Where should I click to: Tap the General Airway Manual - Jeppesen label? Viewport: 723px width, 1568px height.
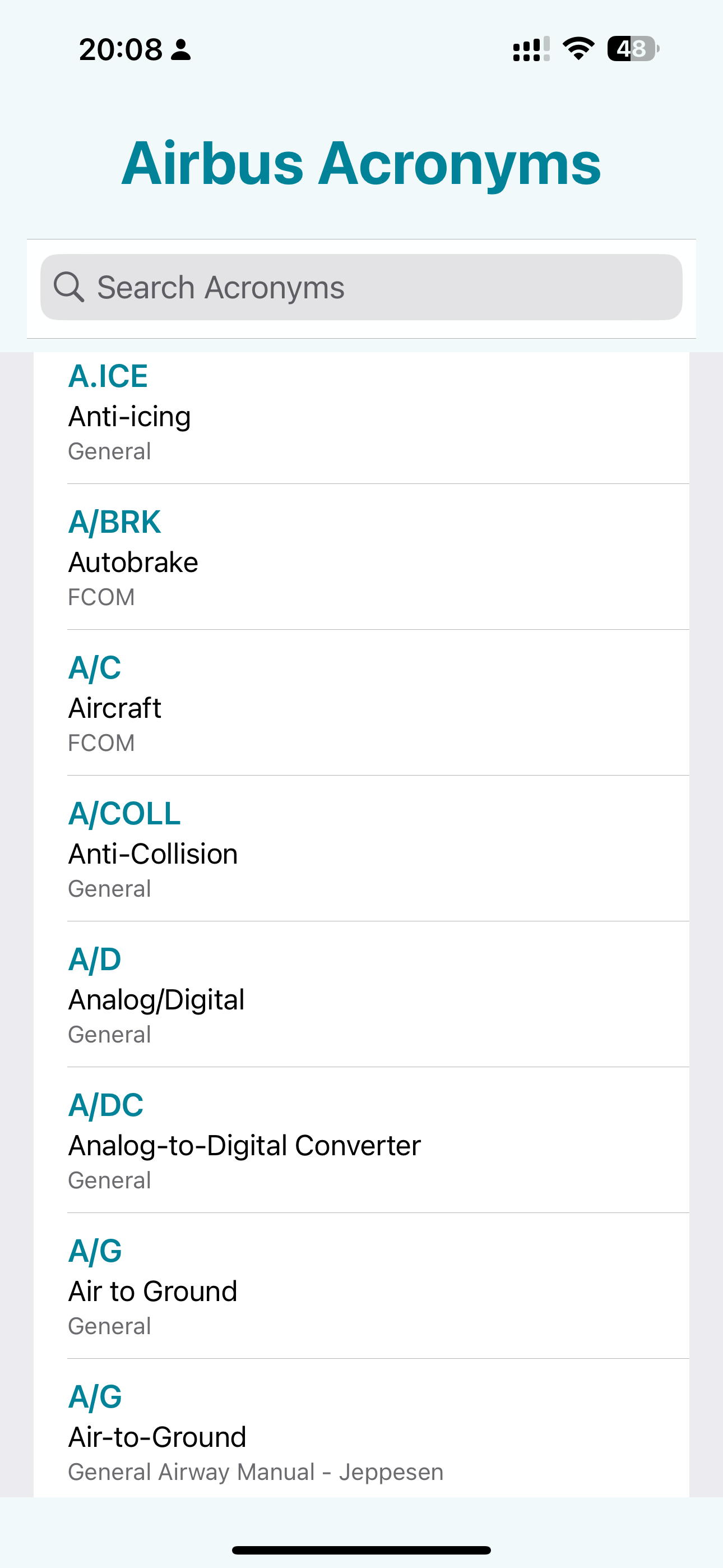(256, 1473)
